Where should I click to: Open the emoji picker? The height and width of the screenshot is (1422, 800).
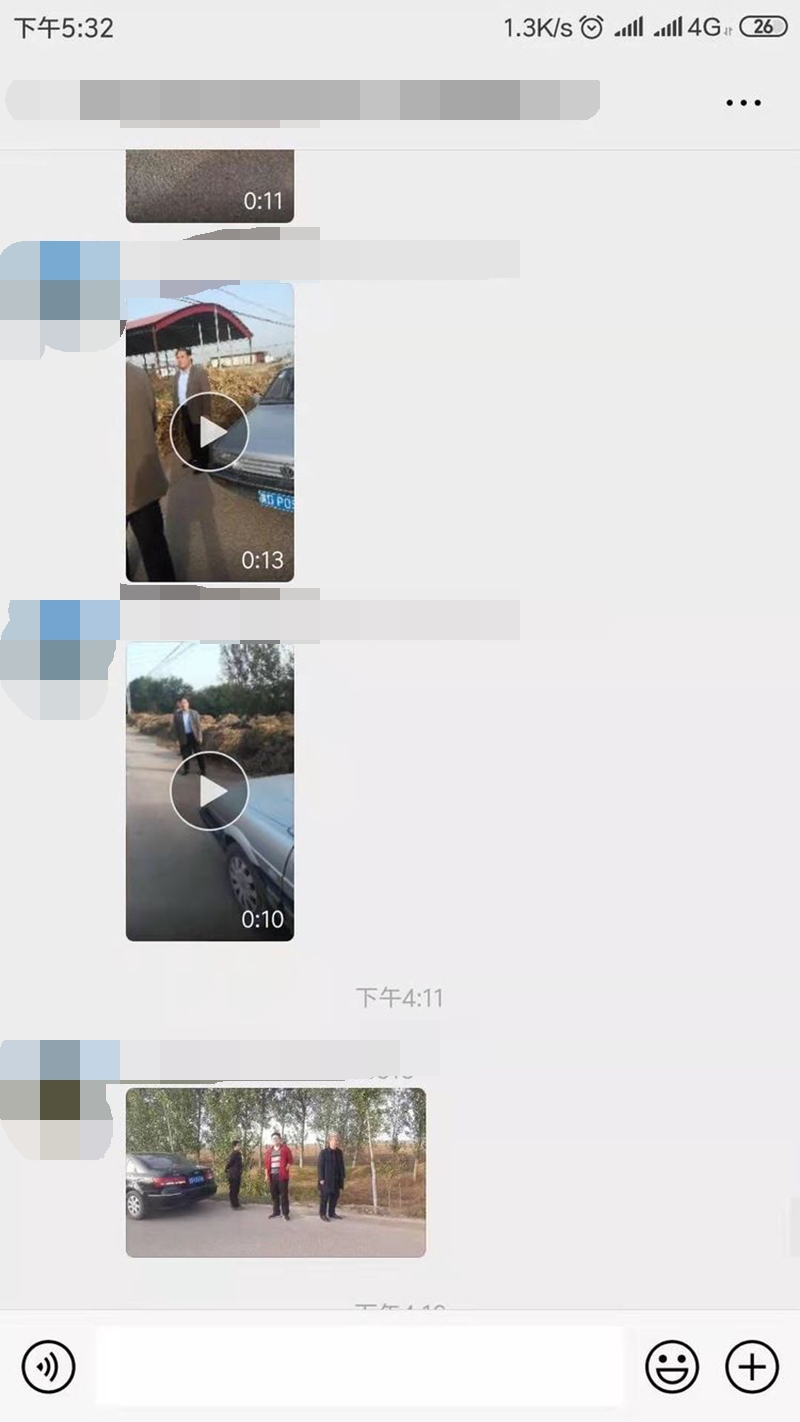click(x=671, y=1366)
